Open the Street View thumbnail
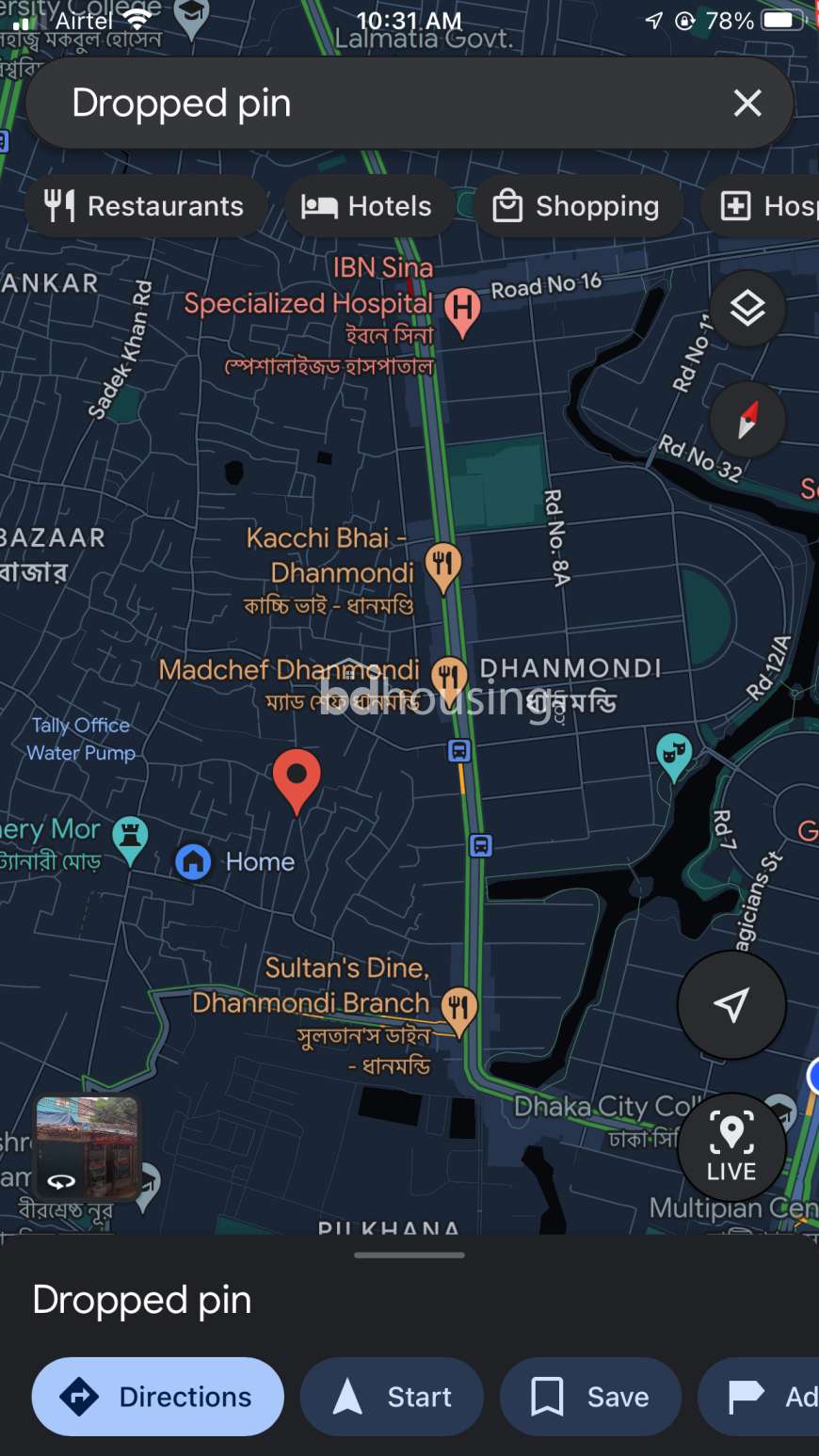The height and width of the screenshot is (1456, 819). coord(88,1147)
